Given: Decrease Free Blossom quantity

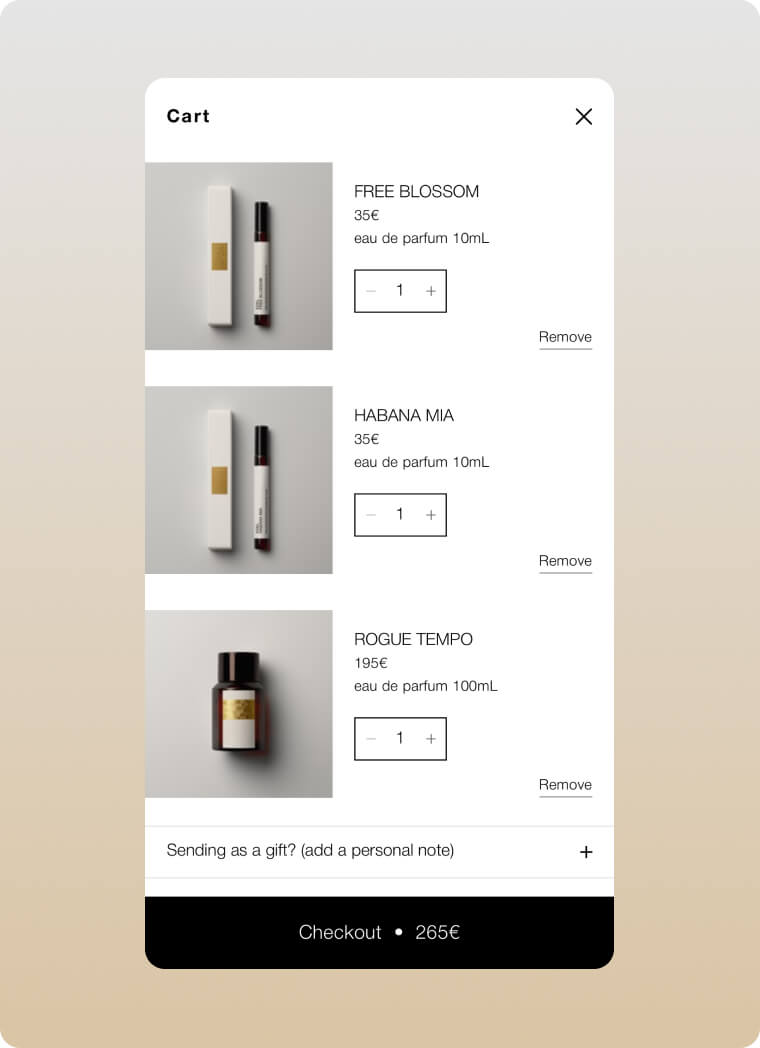Looking at the screenshot, I should (x=371, y=291).
